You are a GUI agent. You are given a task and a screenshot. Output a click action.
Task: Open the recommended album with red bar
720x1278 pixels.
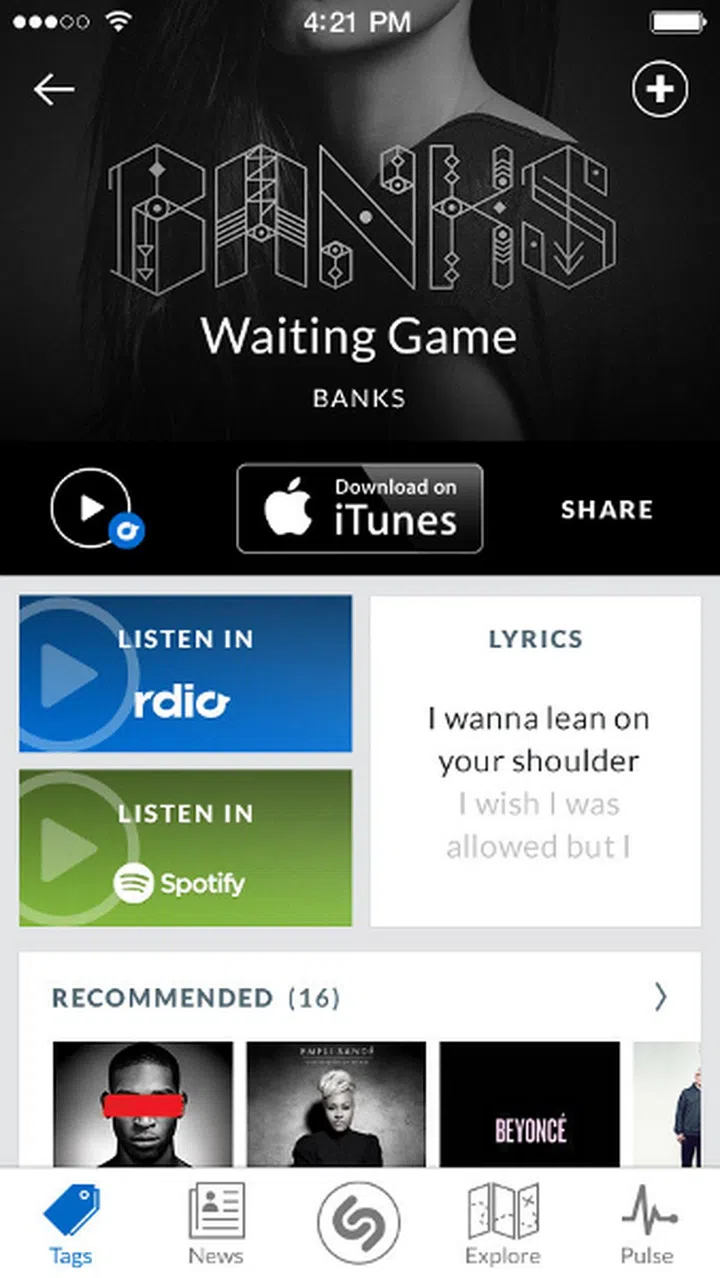point(143,1103)
